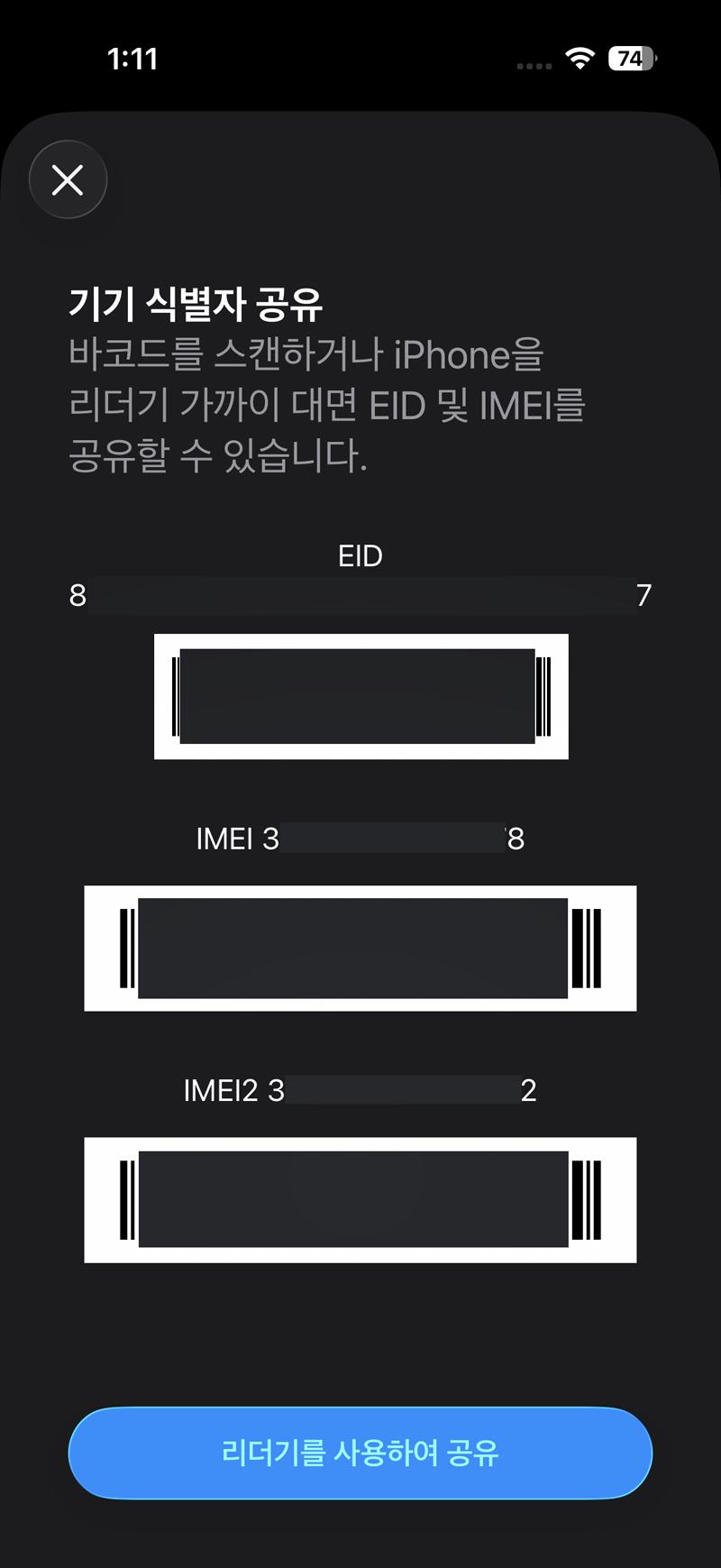Close the device identifier sharing sheet
This screenshot has width=721, height=1568.
68,179
